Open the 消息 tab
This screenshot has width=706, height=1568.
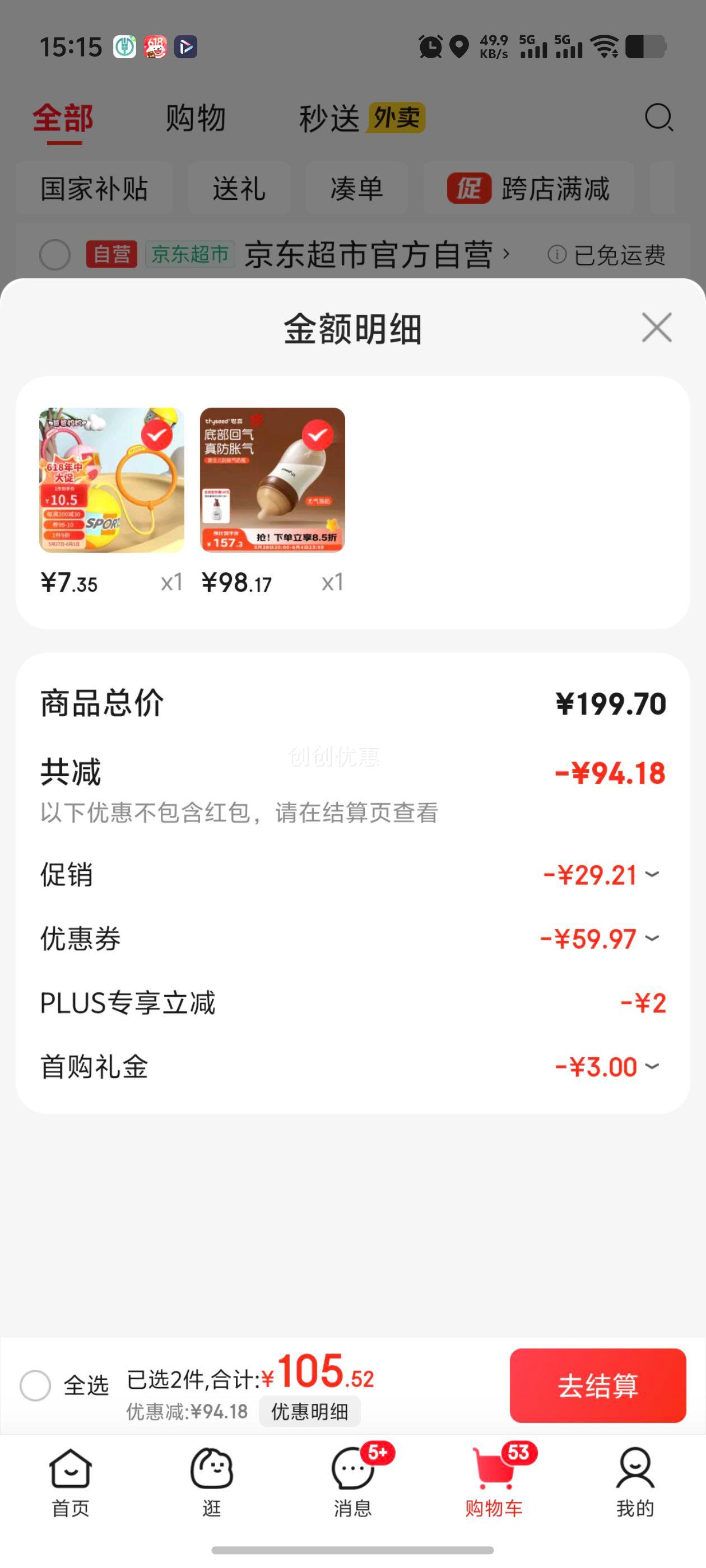click(352, 1483)
